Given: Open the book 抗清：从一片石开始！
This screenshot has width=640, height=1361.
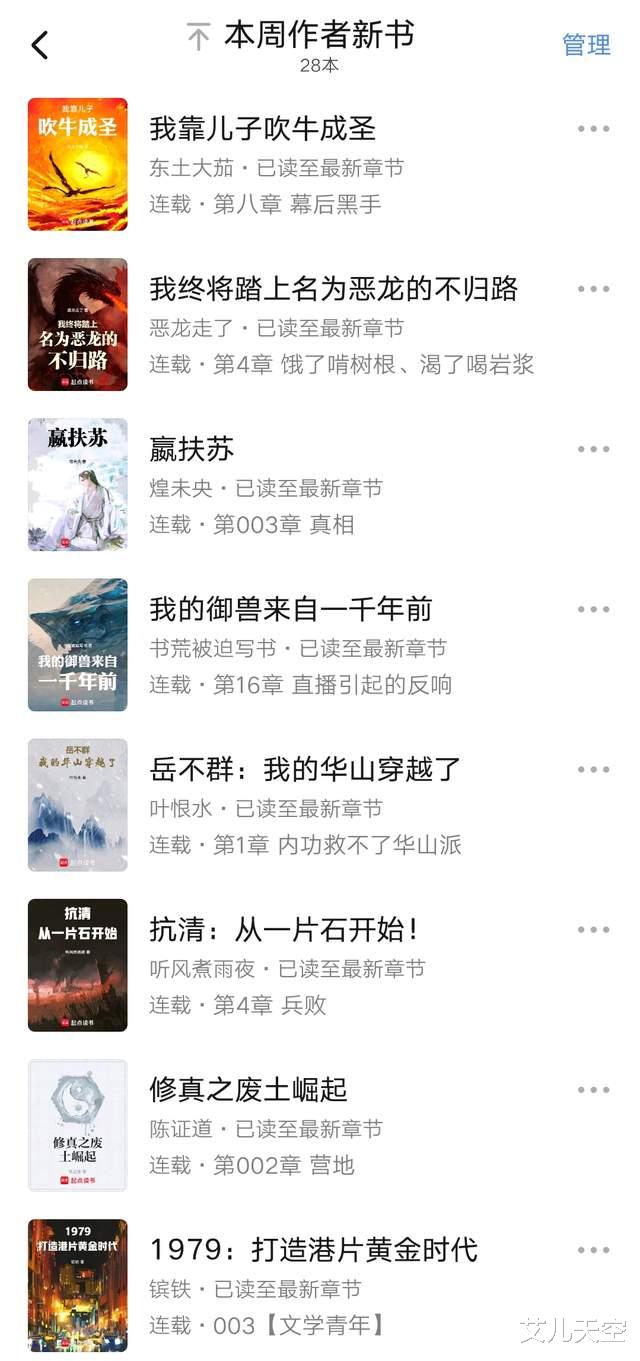Looking at the screenshot, I should pyautogui.click(x=284, y=929).
